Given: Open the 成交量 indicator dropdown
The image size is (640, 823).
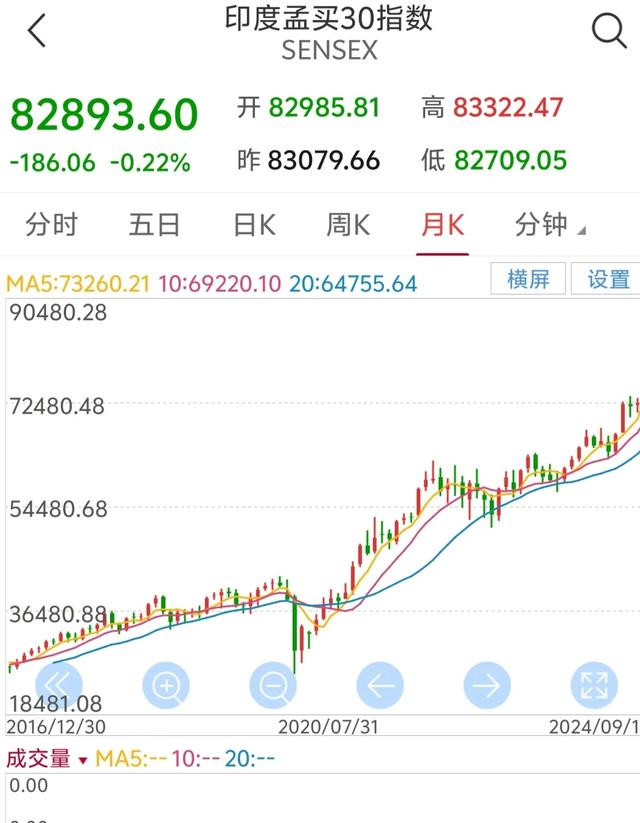Looking at the screenshot, I should pyautogui.click(x=47, y=759).
